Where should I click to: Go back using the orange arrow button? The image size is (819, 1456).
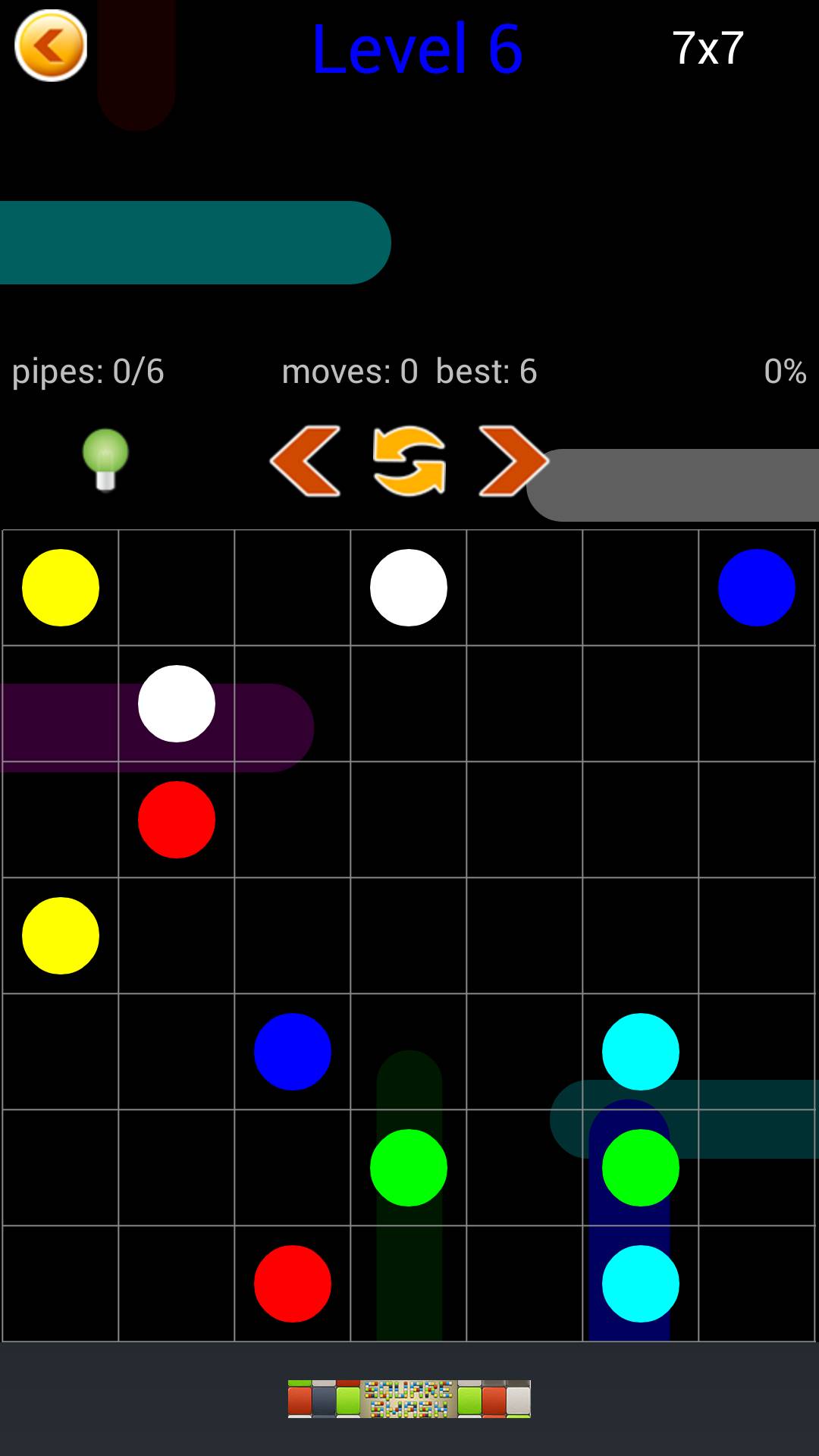point(51,45)
